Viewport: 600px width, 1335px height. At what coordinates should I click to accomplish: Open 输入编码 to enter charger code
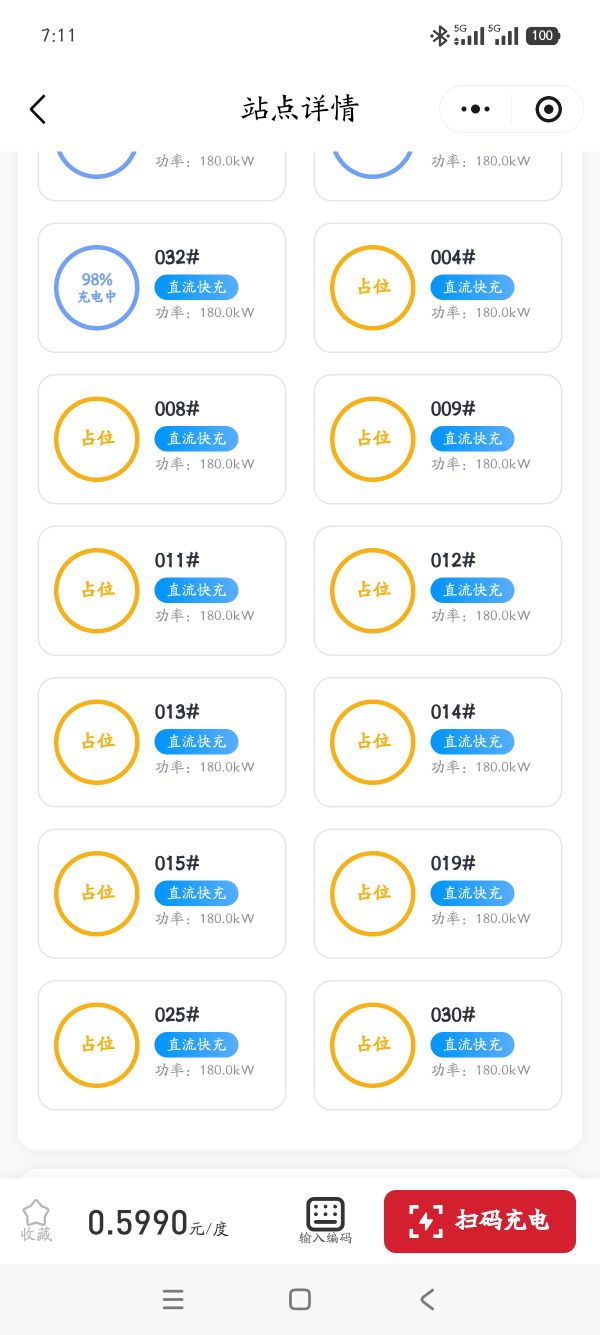325,1220
